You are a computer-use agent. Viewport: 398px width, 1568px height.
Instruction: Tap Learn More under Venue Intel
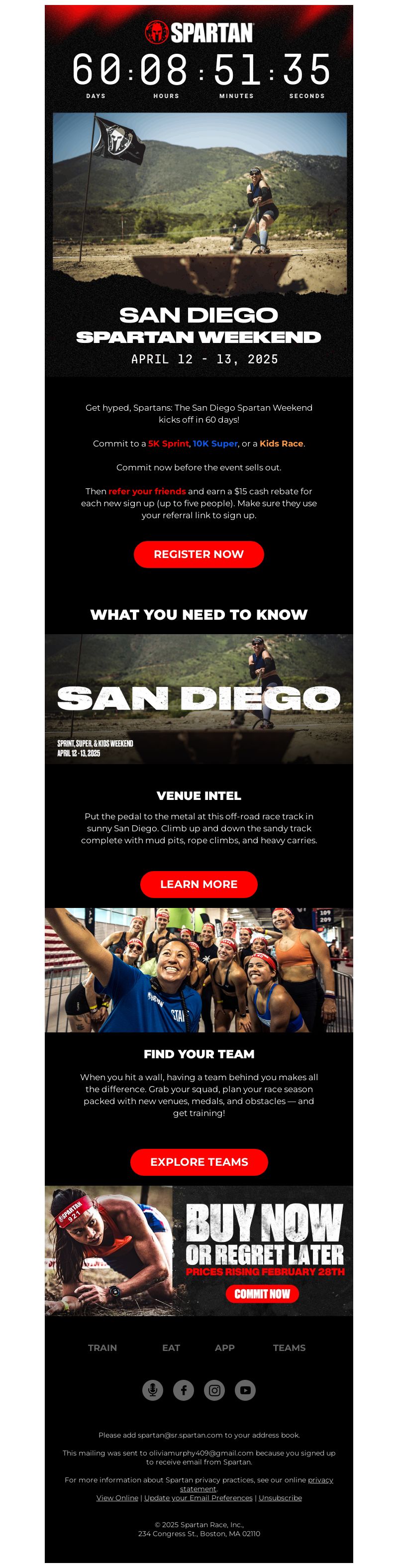click(x=199, y=884)
